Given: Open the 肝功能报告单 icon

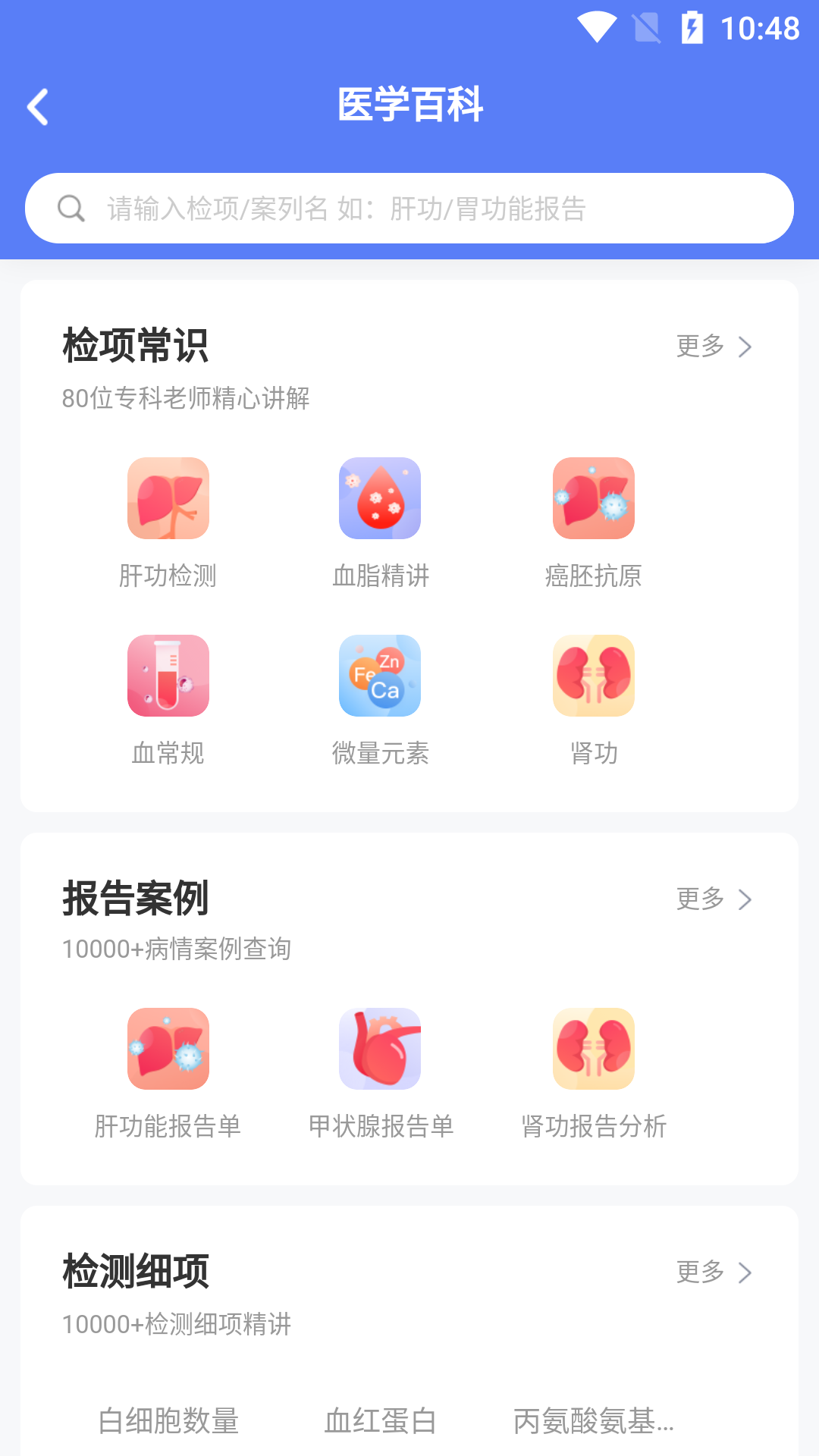Looking at the screenshot, I should pyautogui.click(x=168, y=1049).
